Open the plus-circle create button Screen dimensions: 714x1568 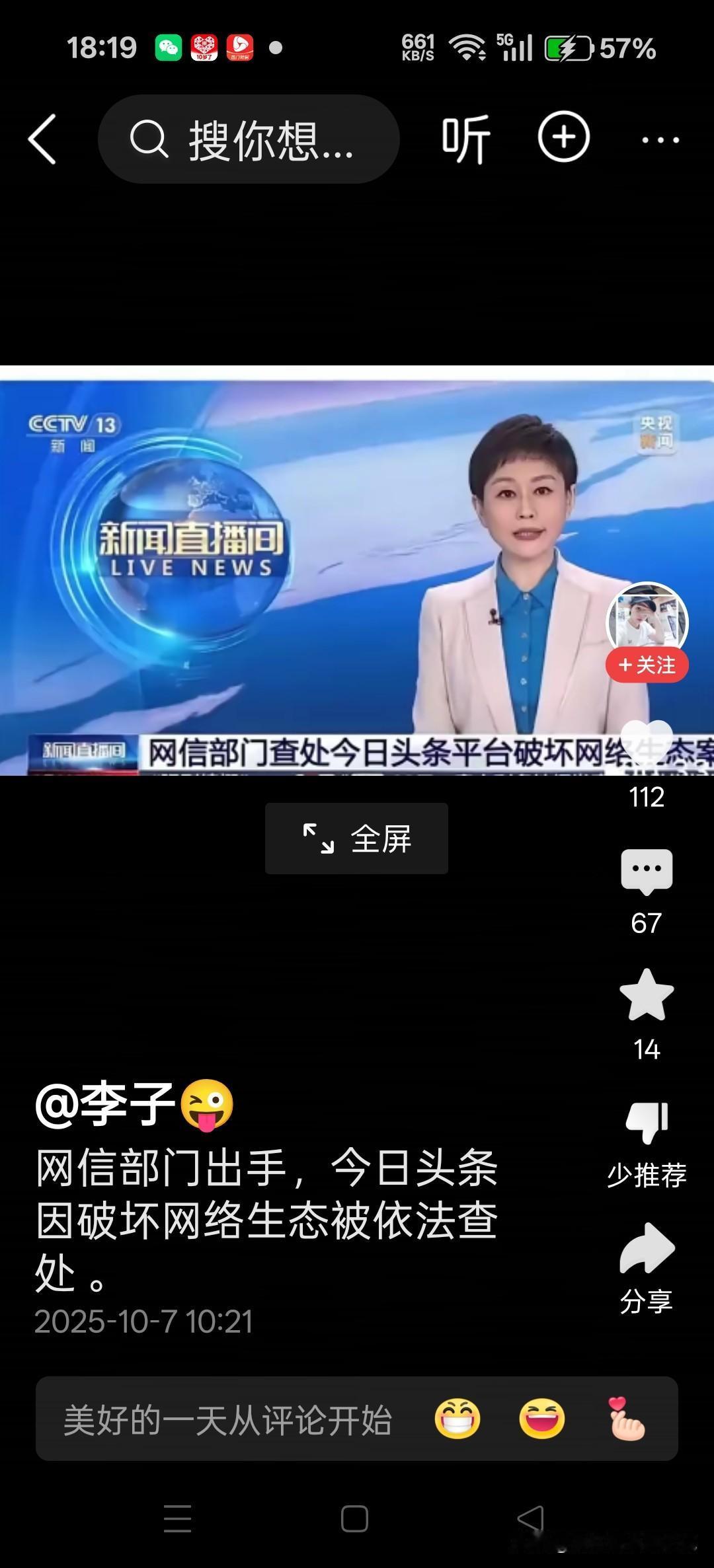click(x=563, y=137)
